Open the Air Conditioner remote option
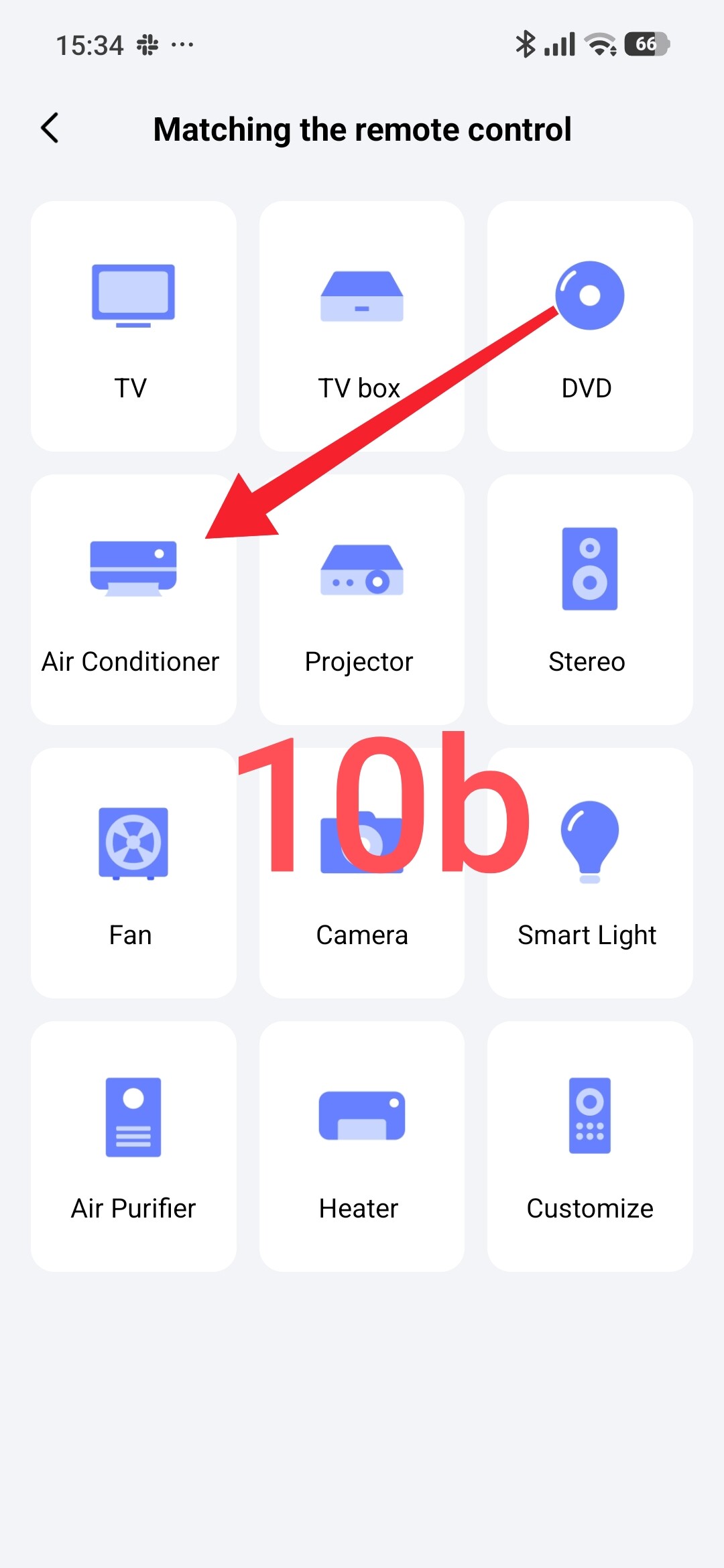This screenshot has height=1568, width=724. click(x=133, y=600)
